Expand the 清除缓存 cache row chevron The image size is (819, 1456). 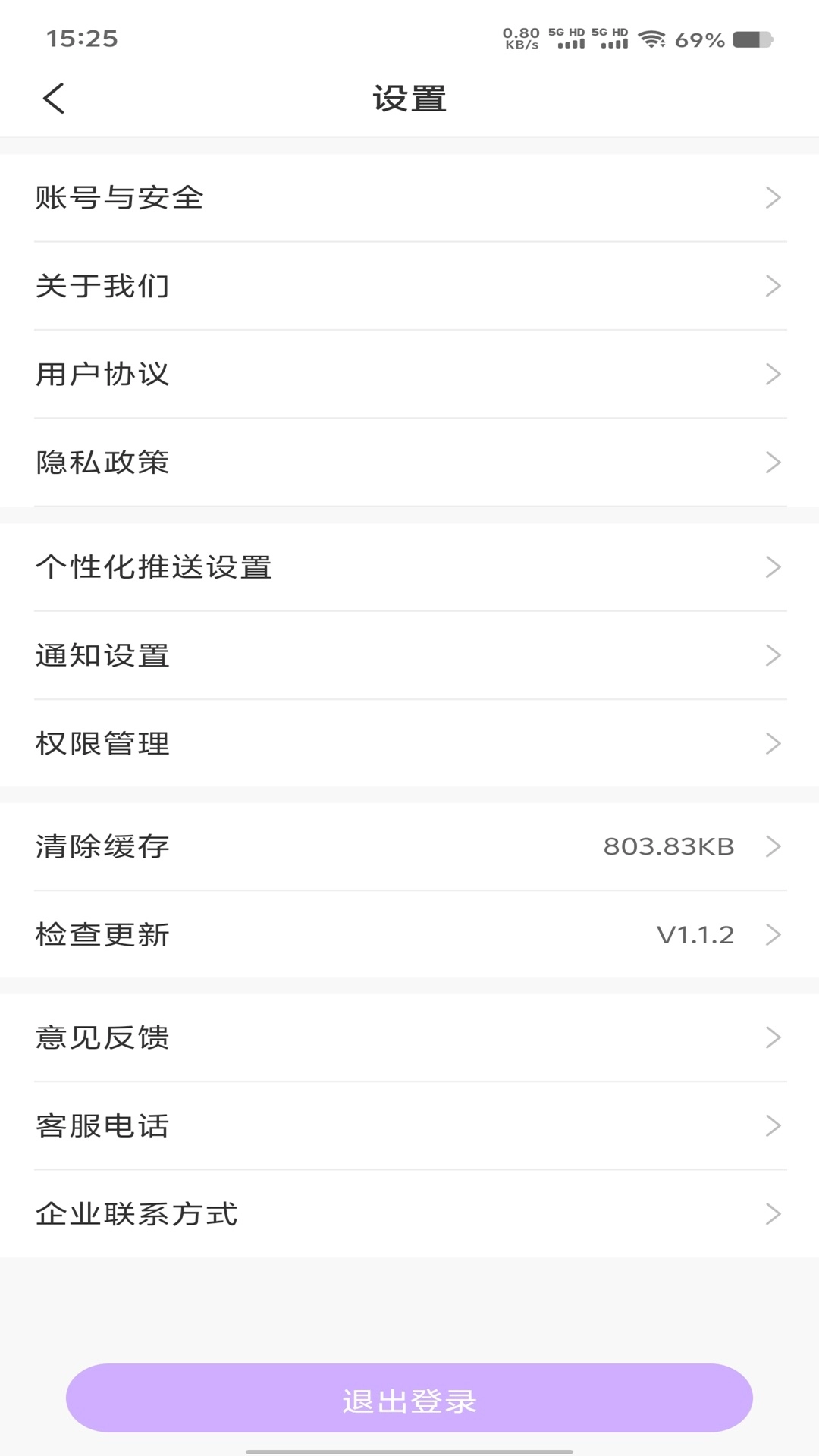773,846
